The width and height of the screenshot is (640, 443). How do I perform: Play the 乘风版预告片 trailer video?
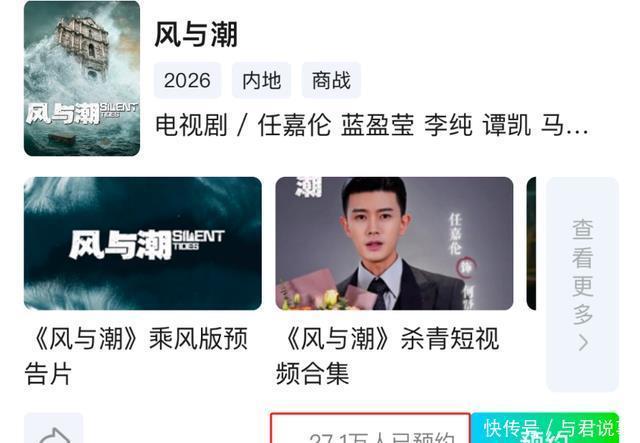(x=143, y=244)
